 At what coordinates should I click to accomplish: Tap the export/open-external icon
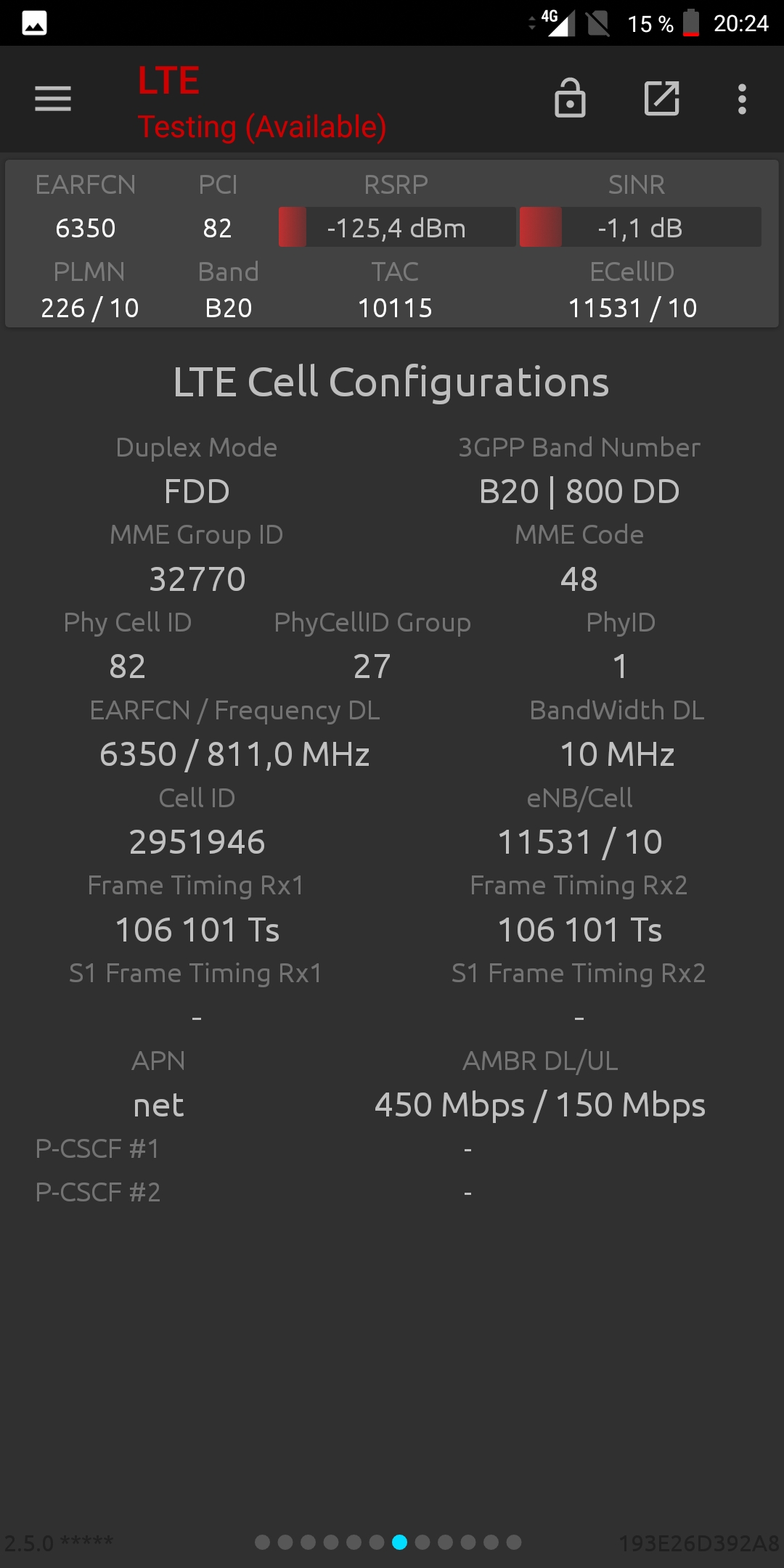[x=662, y=98]
